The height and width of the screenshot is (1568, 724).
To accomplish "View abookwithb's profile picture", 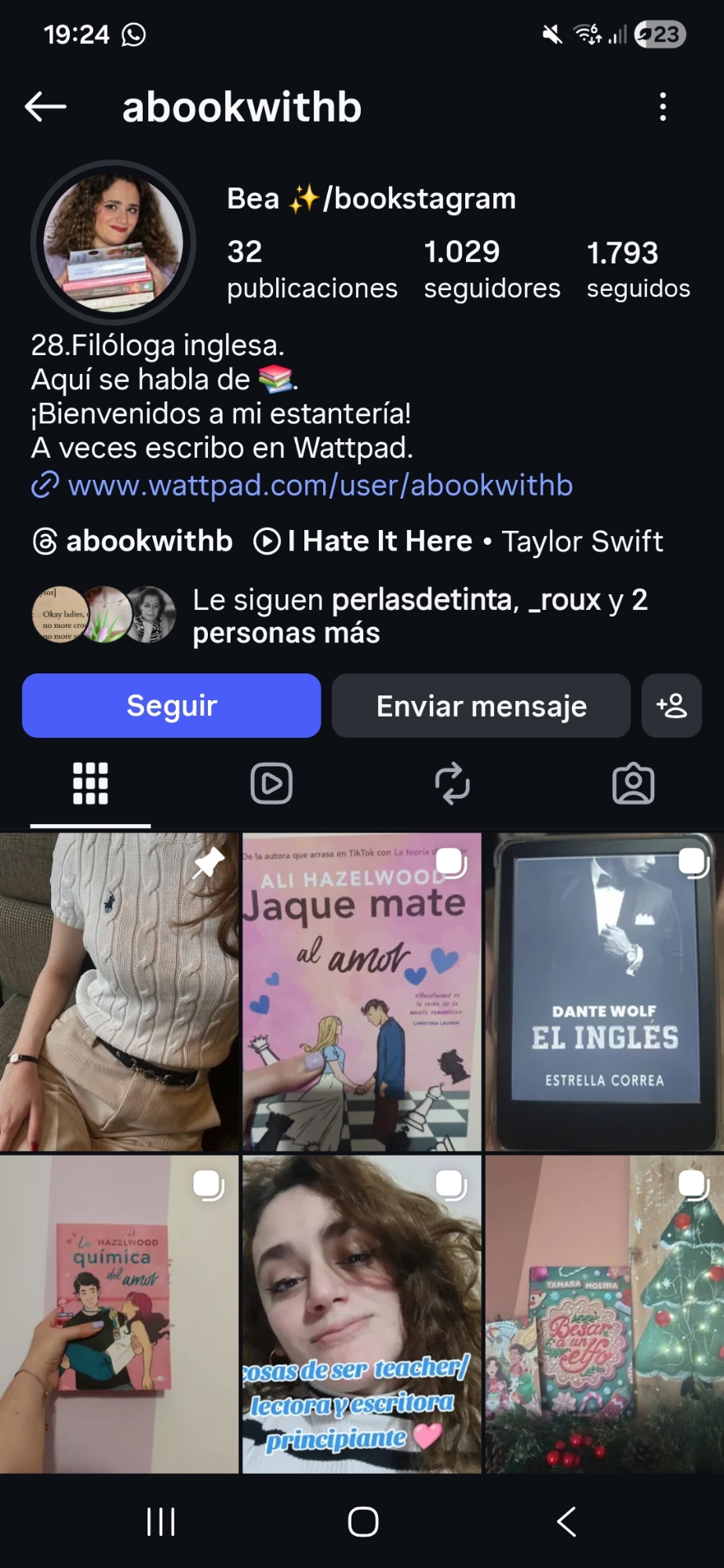I will click(113, 241).
